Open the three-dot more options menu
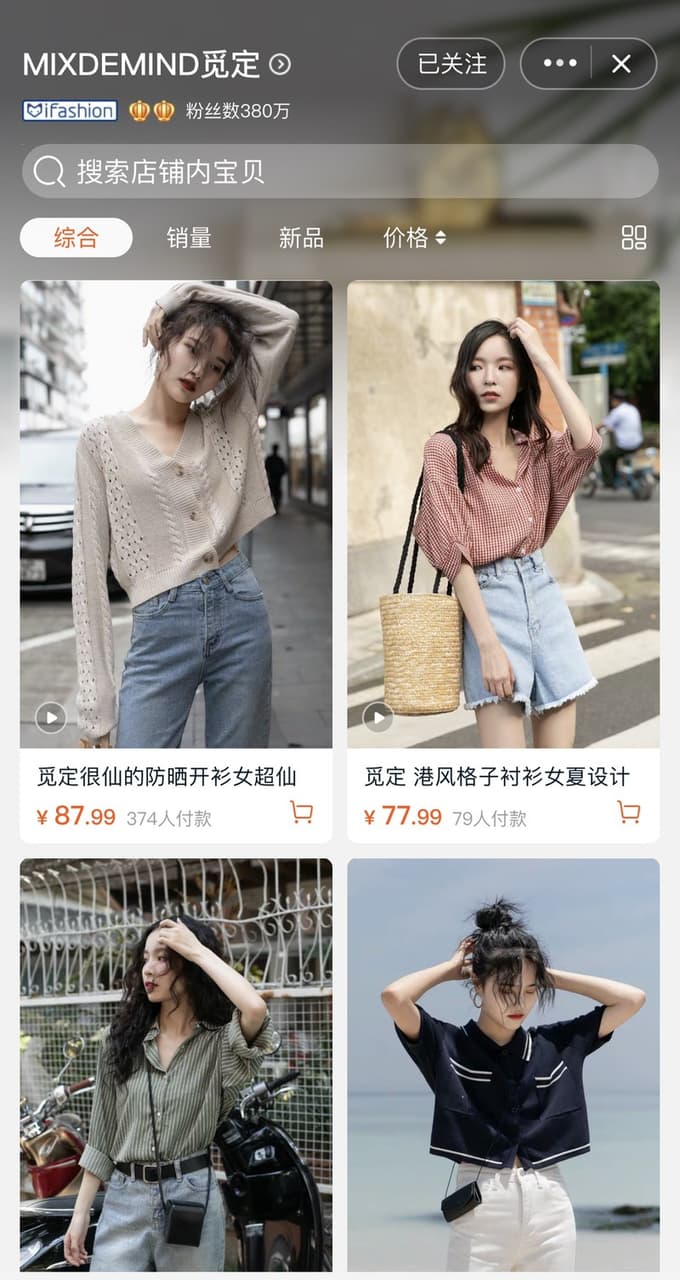The image size is (680, 1280). coord(559,64)
